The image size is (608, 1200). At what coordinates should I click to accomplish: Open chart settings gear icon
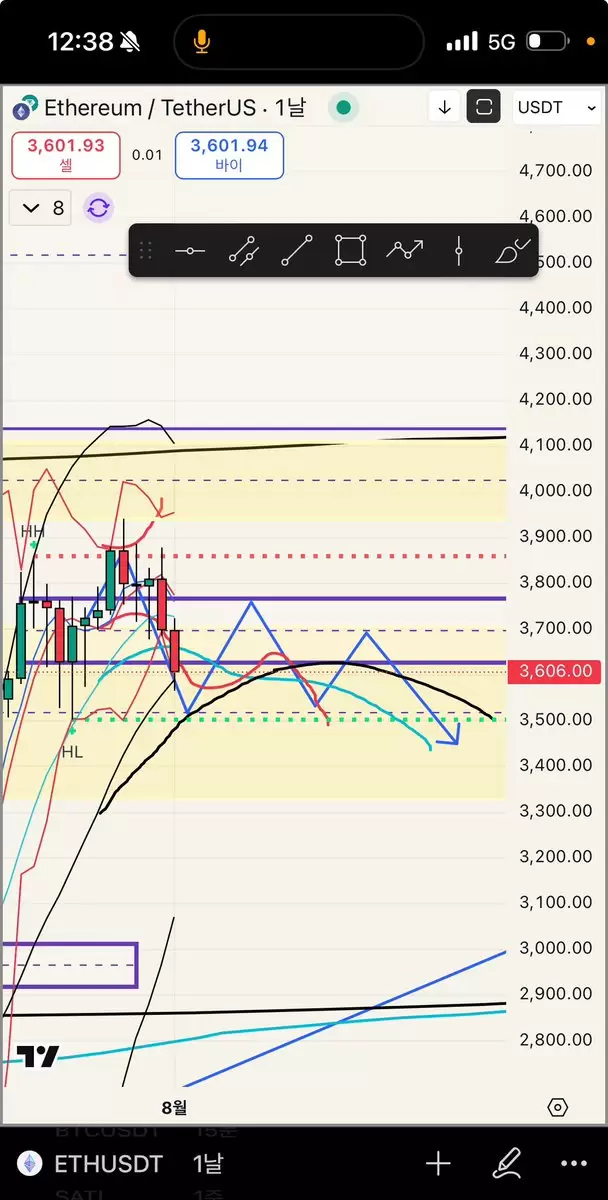pyautogui.click(x=558, y=1107)
